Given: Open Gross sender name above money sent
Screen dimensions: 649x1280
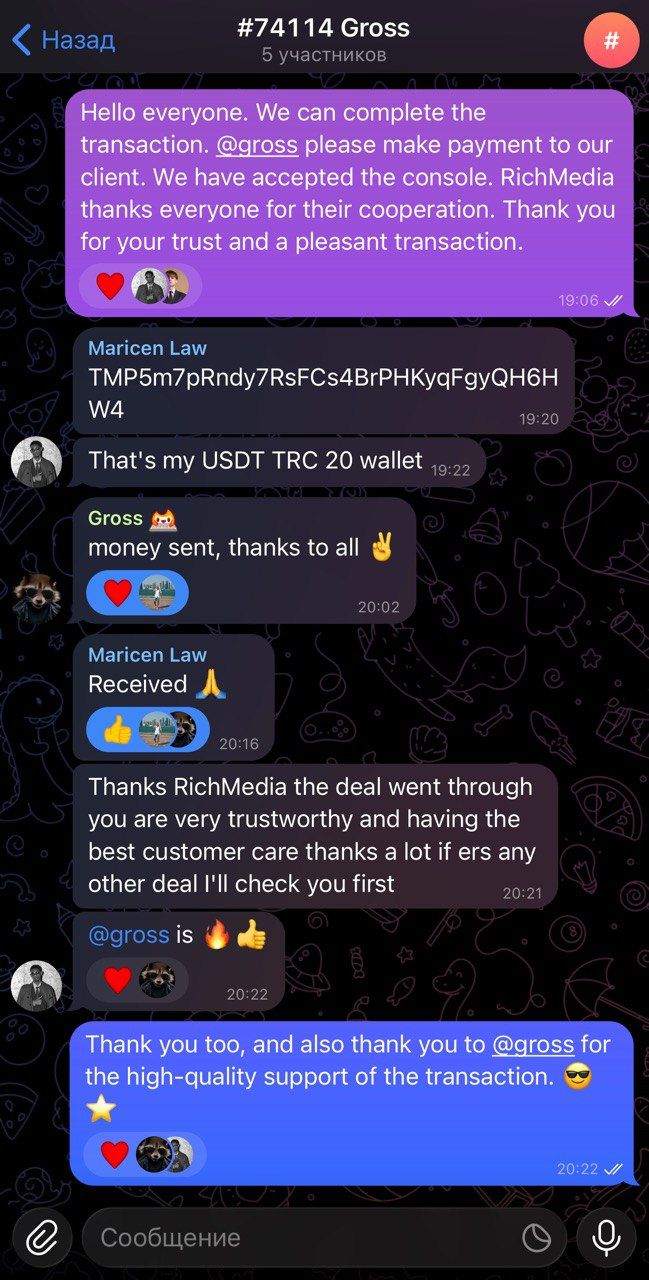Looking at the screenshot, I should tap(115, 518).
